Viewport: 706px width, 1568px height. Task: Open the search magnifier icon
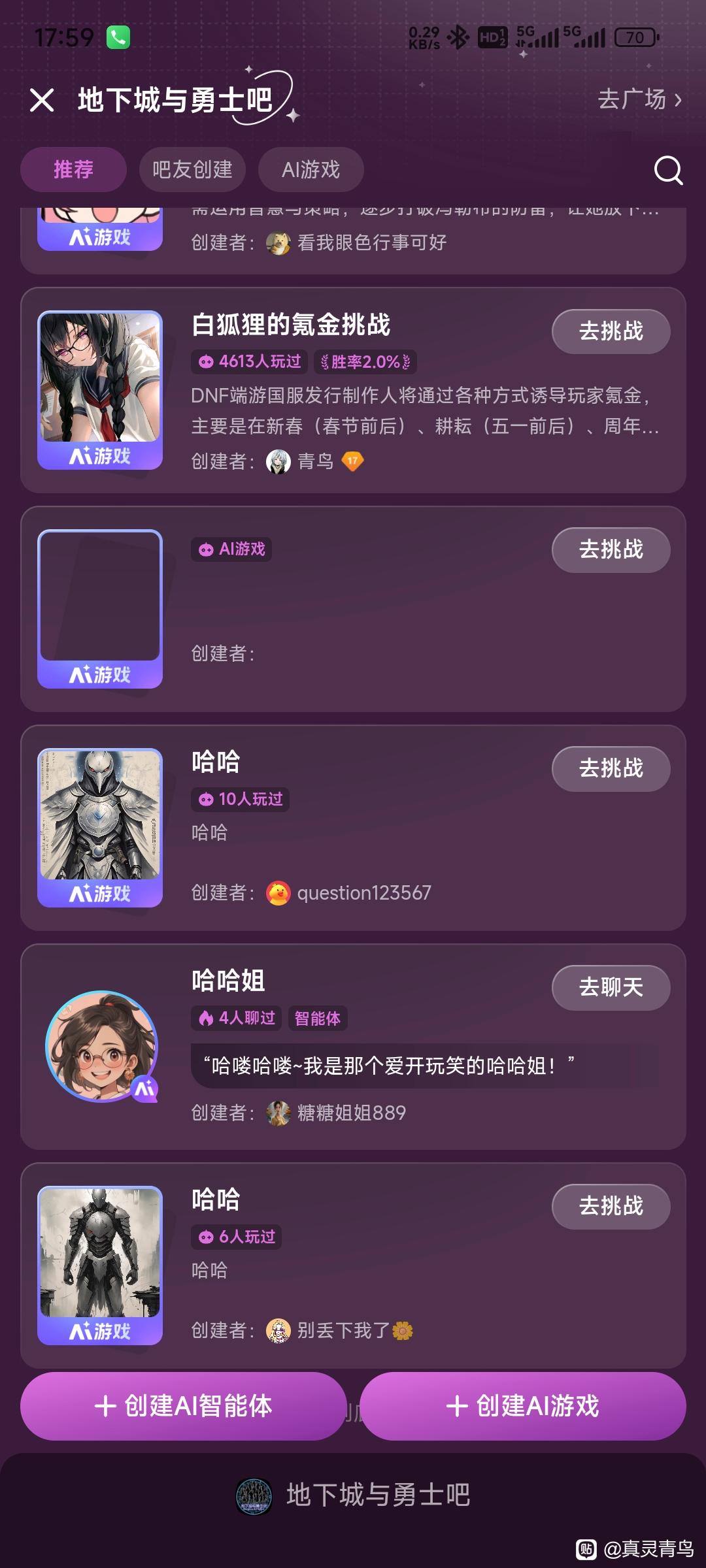point(668,171)
